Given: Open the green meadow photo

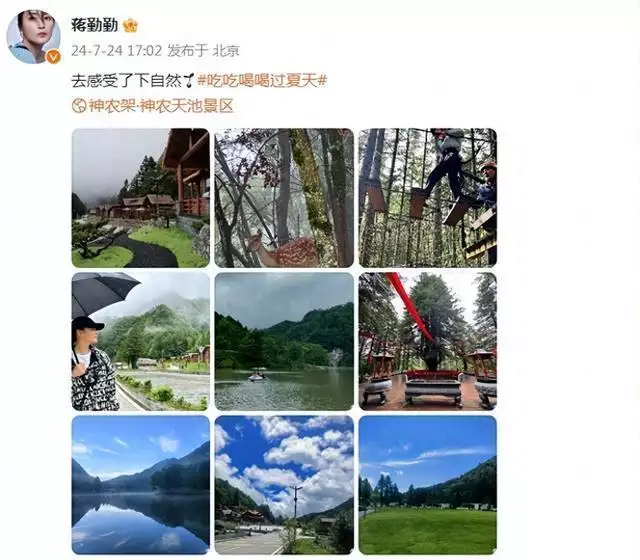Looking at the screenshot, I should [427, 485].
